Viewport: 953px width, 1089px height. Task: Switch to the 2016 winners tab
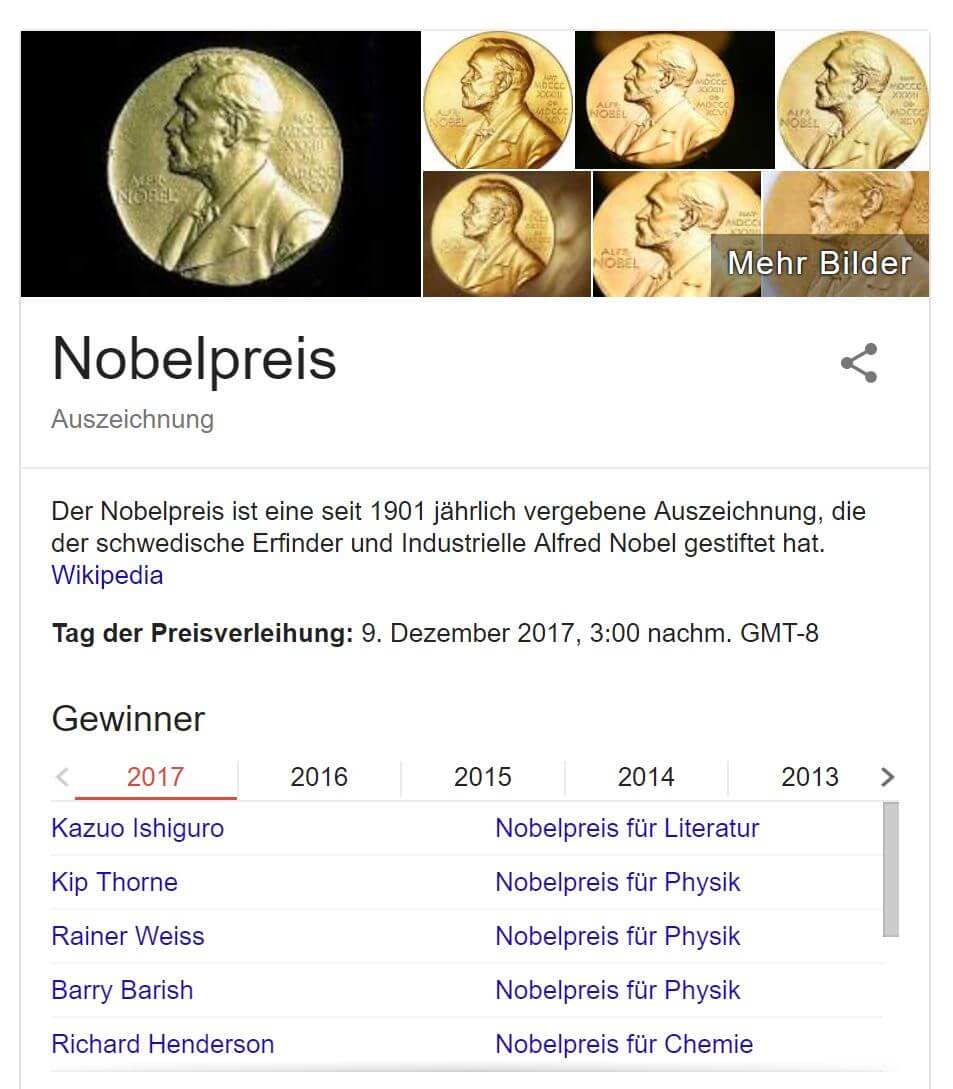coord(319,777)
